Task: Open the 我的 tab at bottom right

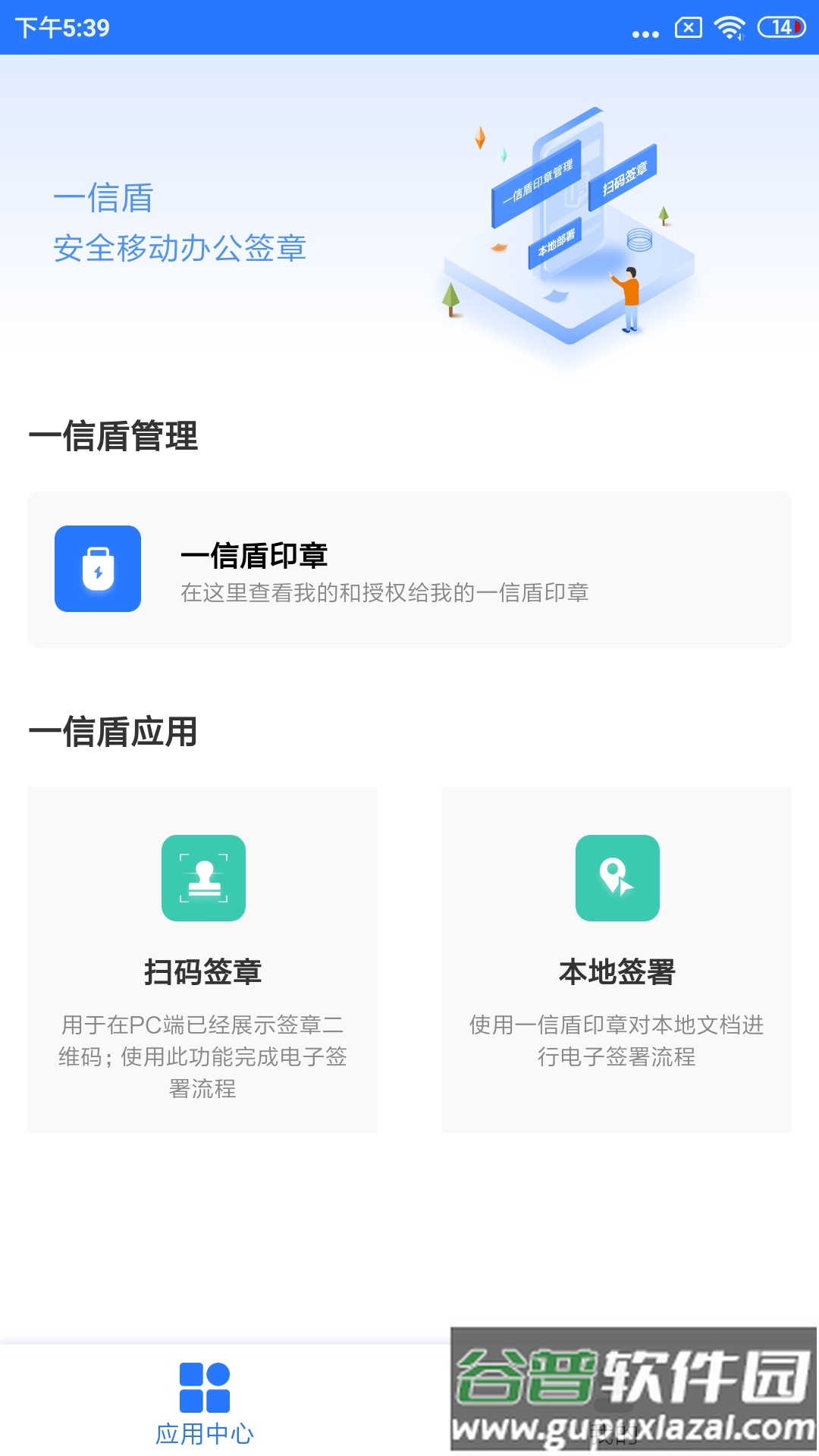Action: [x=614, y=1426]
